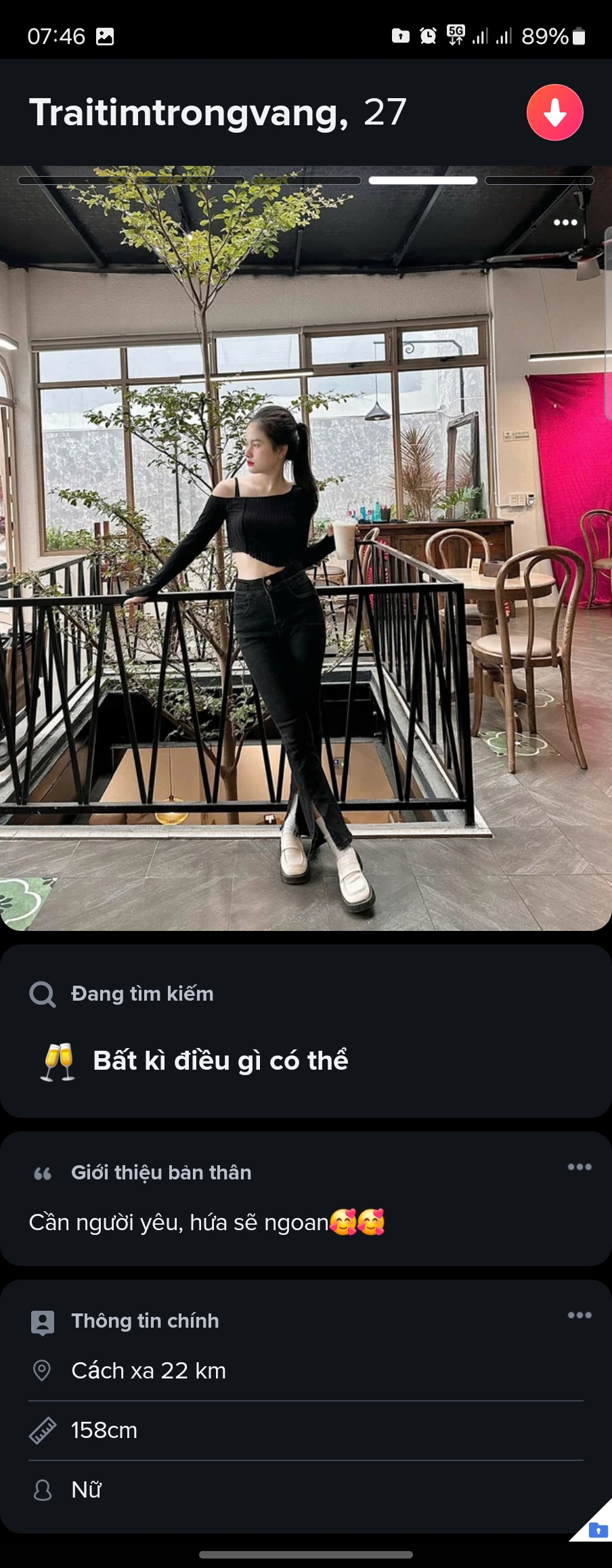Viewport: 612px width, 1568px height.
Task: Open the three-dot menu on profile photo
Action: coord(565,223)
